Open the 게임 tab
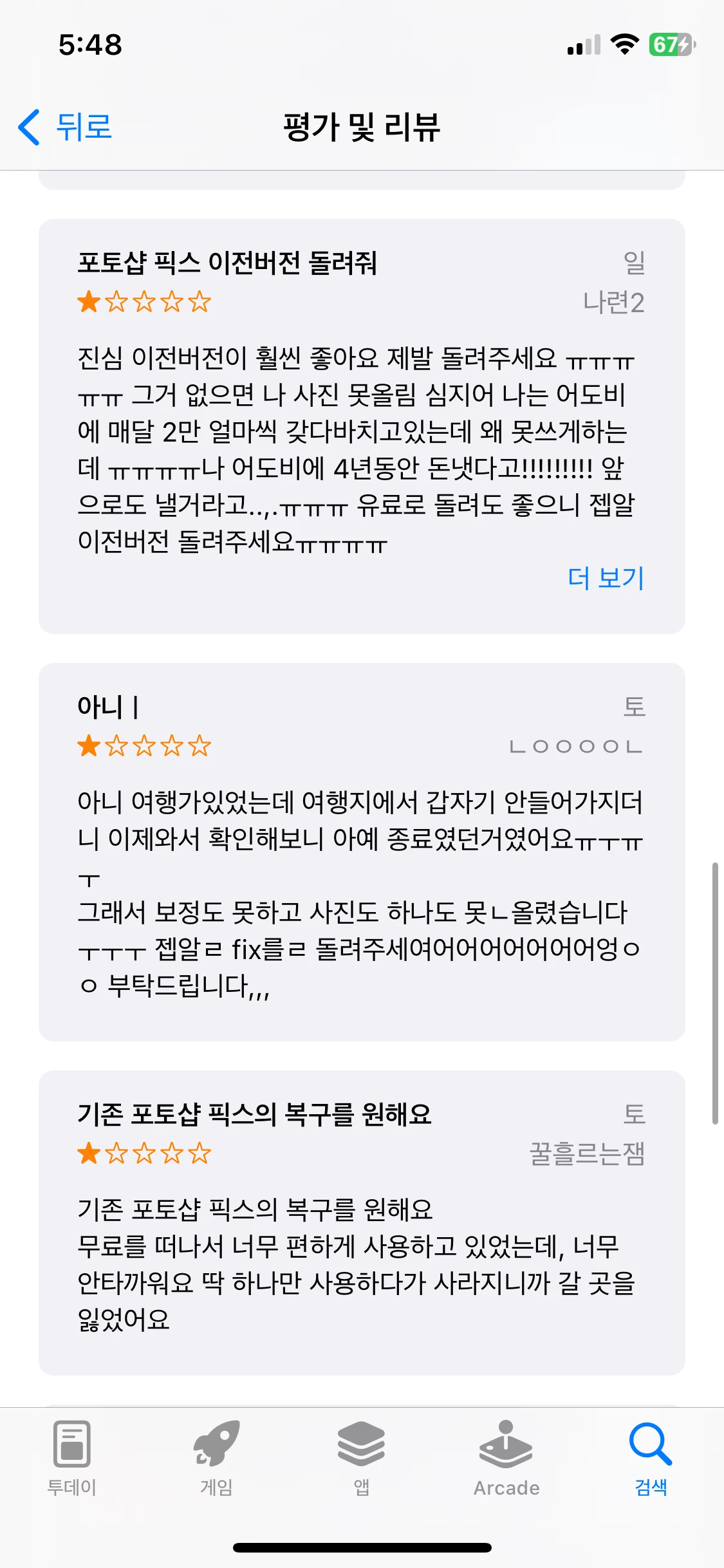Viewport: 724px width, 1568px height. click(x=216, y=1459)
